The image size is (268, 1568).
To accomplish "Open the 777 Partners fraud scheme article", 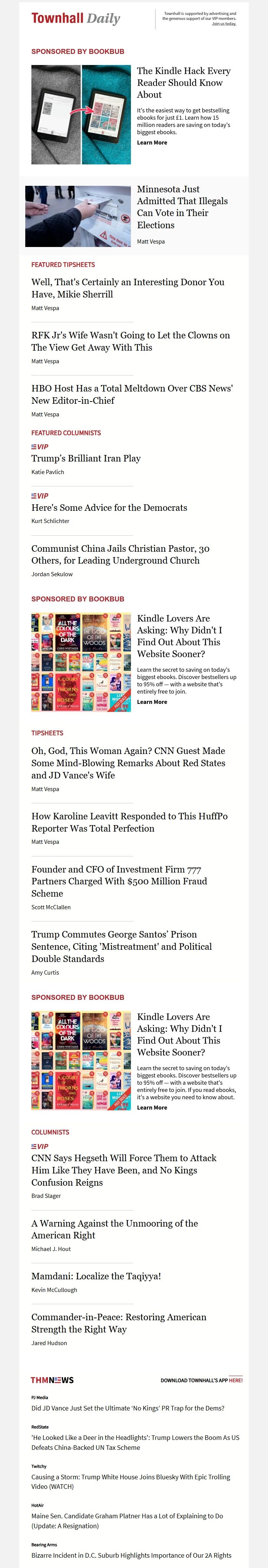I will (119, 881).
